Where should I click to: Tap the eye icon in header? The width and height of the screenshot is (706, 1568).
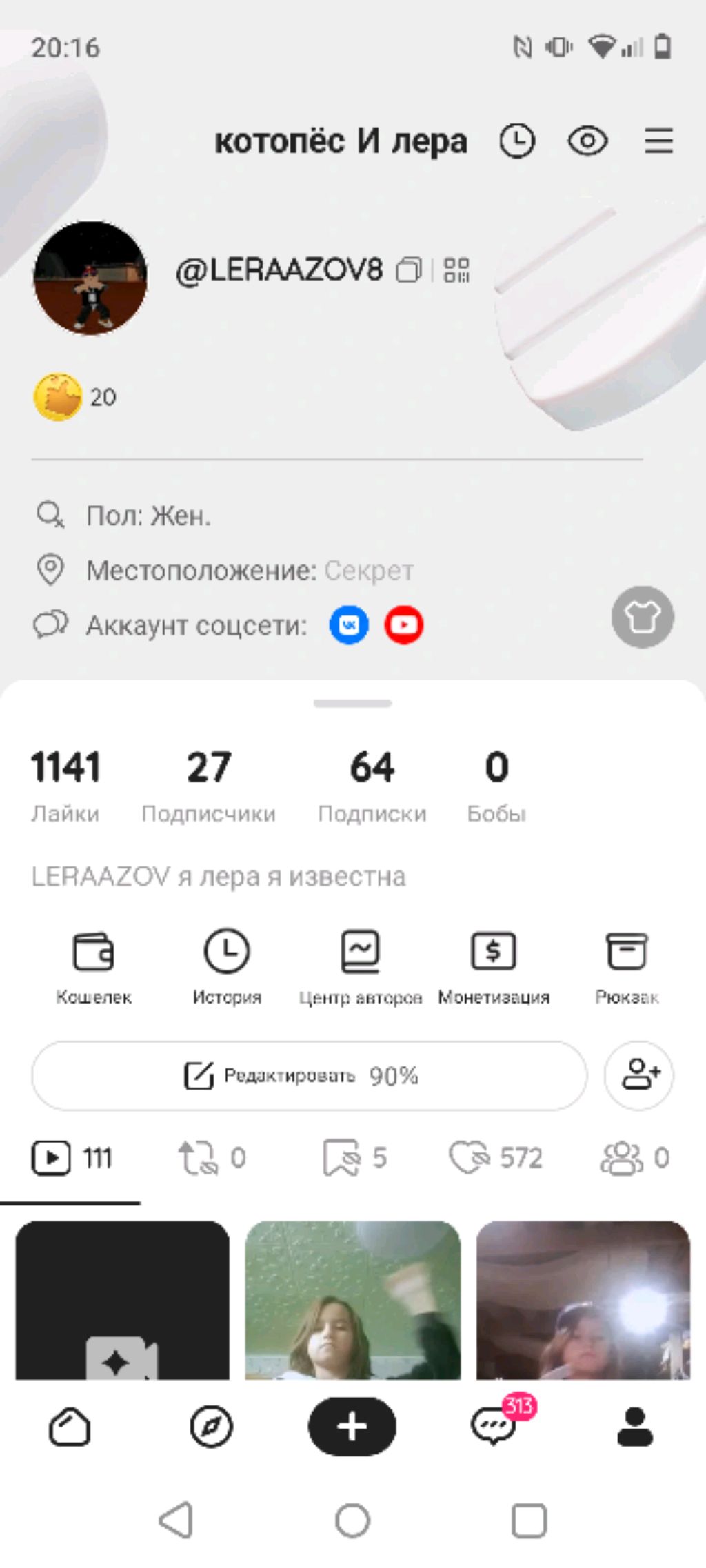pos(587,141)
